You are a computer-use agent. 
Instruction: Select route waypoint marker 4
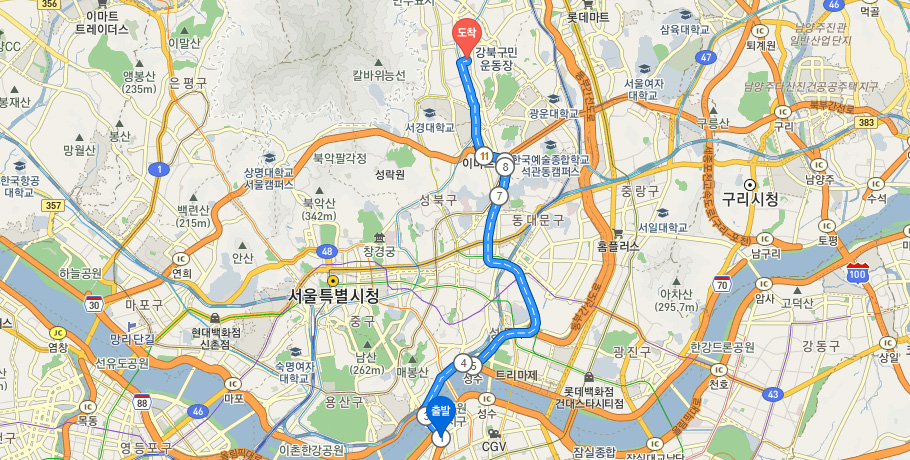coord(463,363)
